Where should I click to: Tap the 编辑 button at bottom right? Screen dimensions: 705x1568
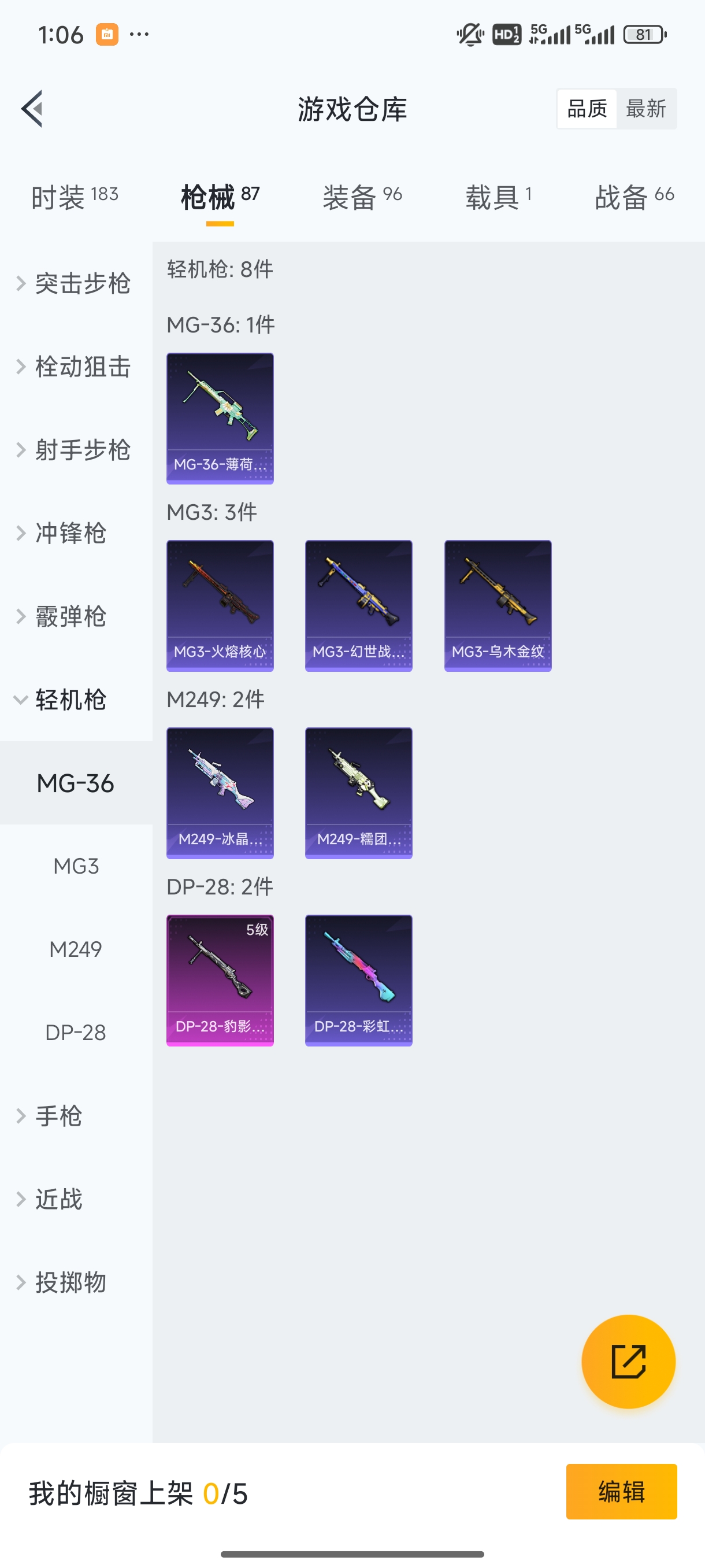pyautogui.click(x=622, y=1491)
